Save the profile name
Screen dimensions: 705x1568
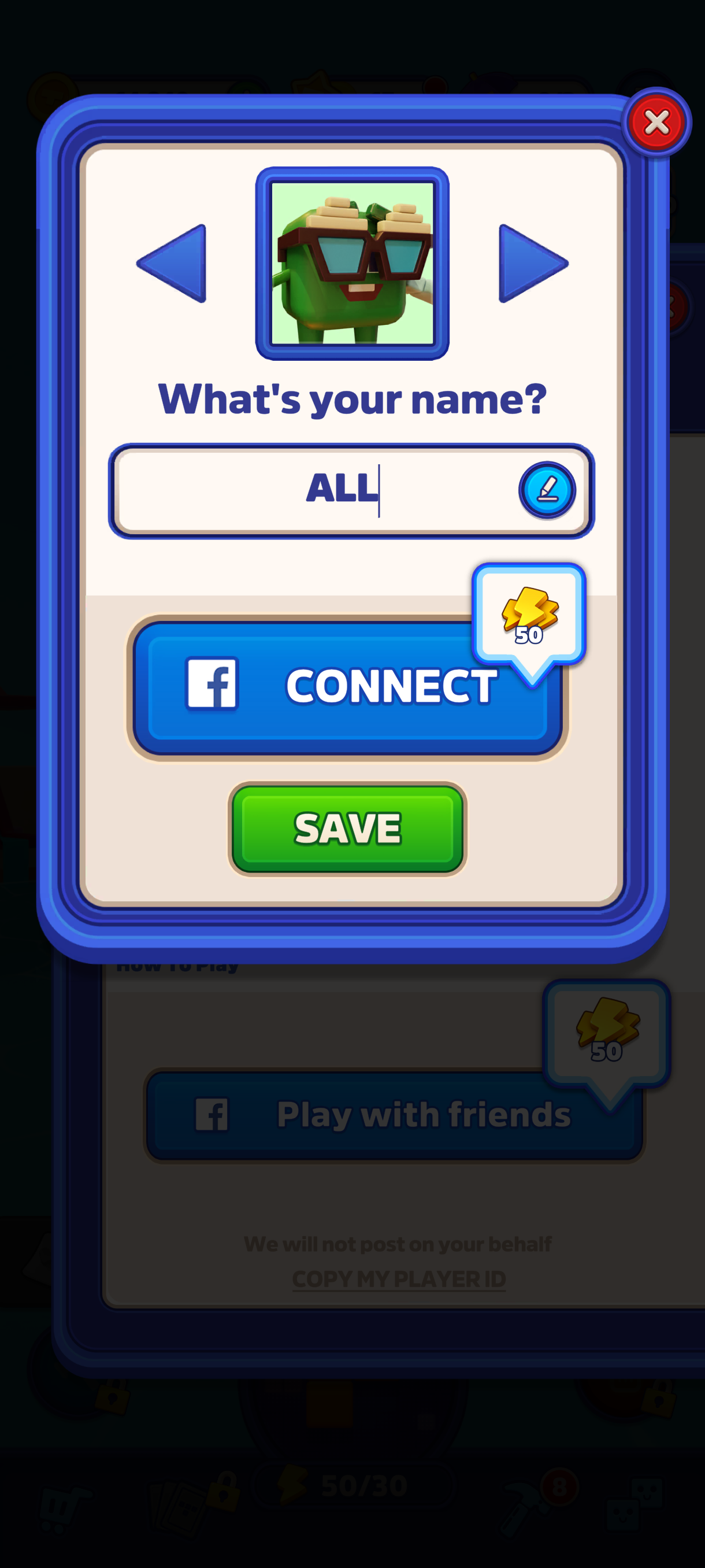tap(347, 829)
